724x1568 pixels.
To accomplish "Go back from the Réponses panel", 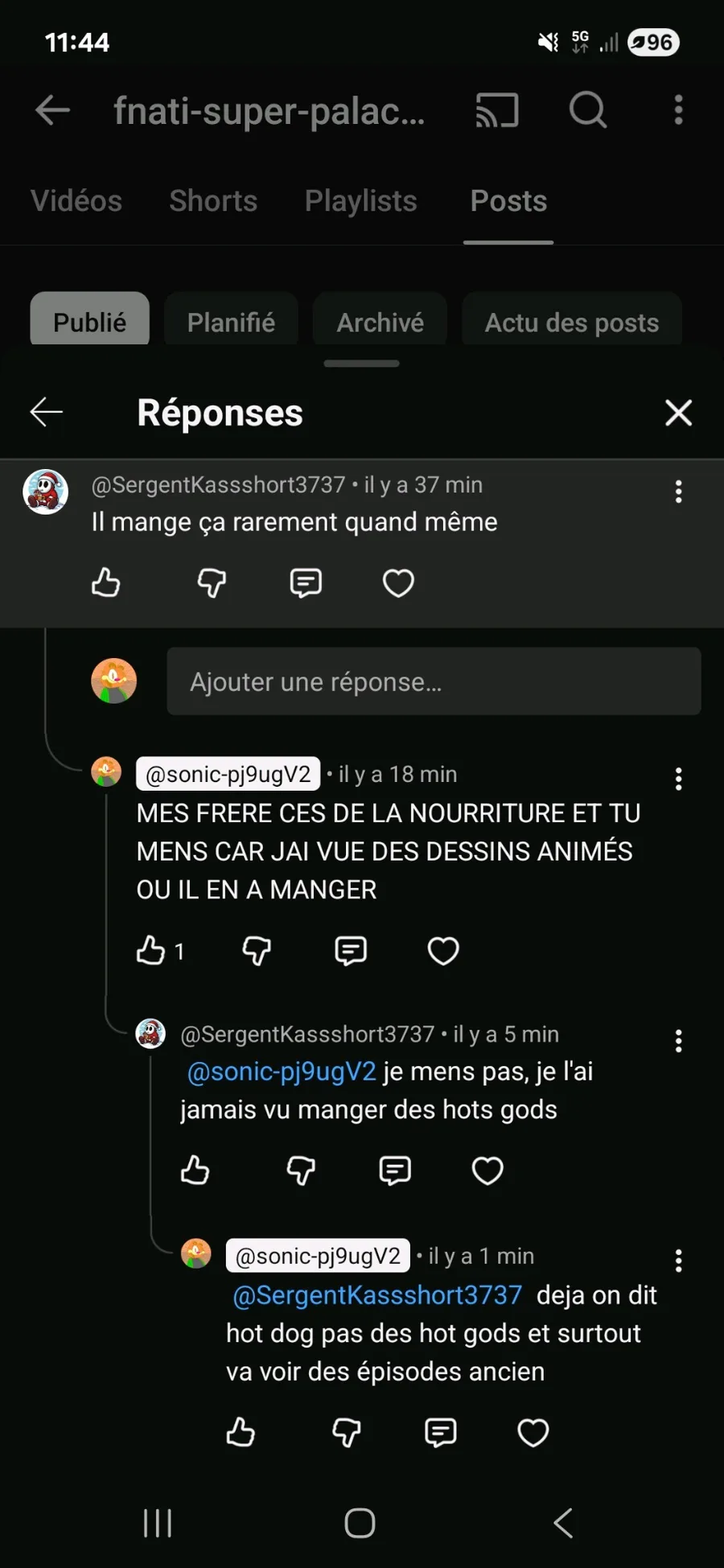I will click(x=47, y=412).
